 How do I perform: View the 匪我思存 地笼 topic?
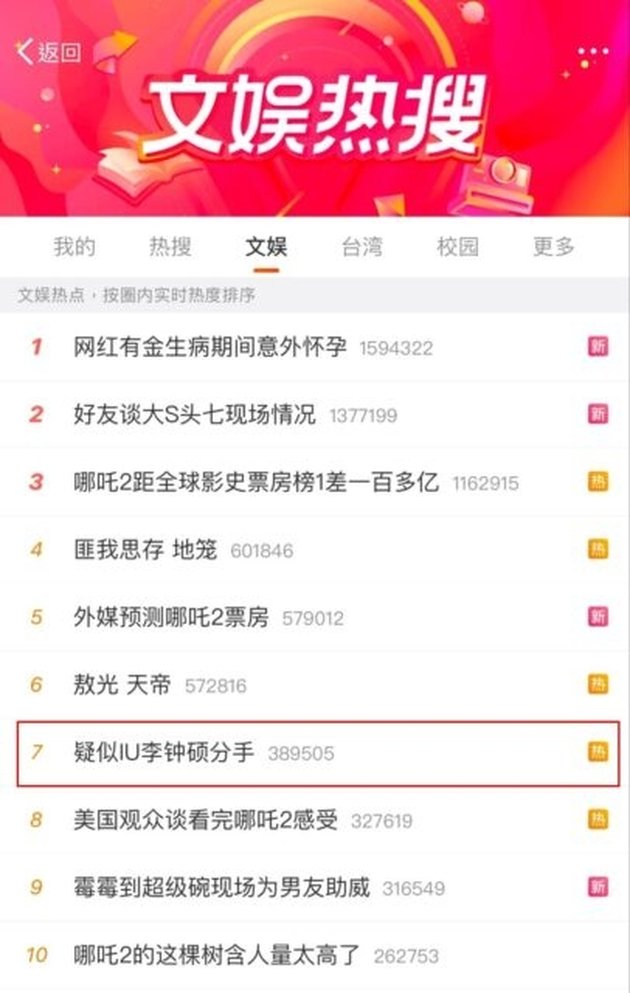(146, 549)
